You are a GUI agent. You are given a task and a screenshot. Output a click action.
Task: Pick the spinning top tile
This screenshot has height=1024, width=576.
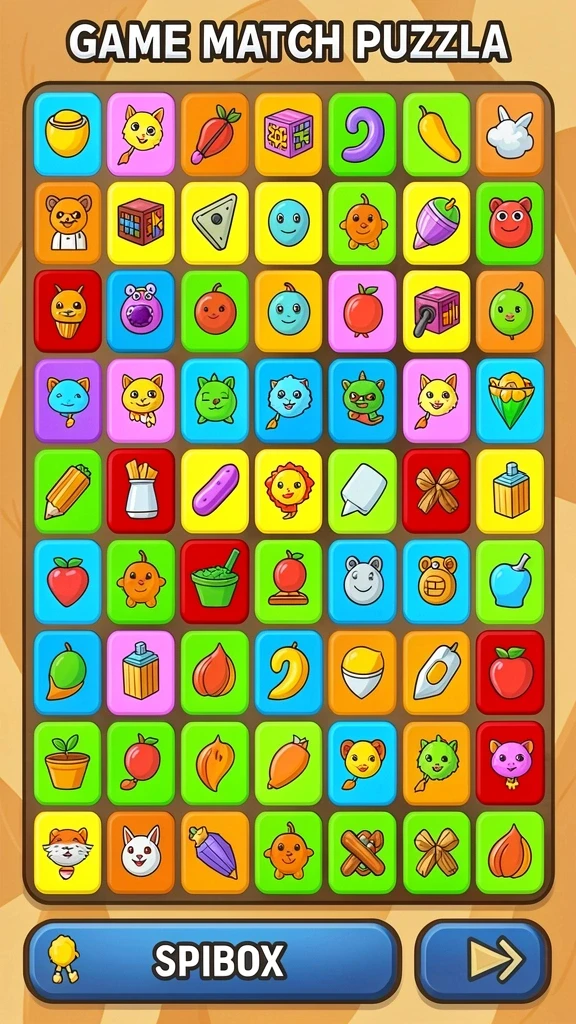tap(436, 223)
